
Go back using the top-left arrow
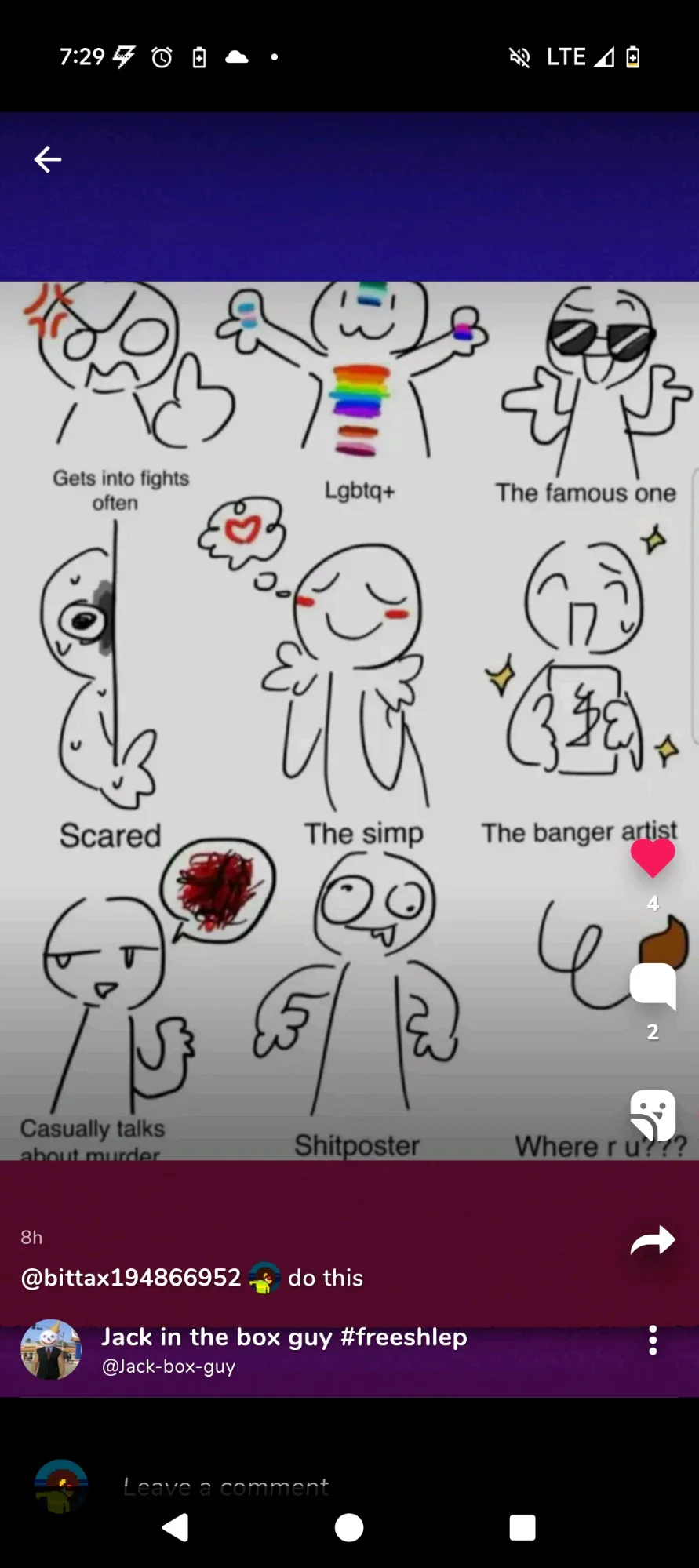tap(47, 159)
